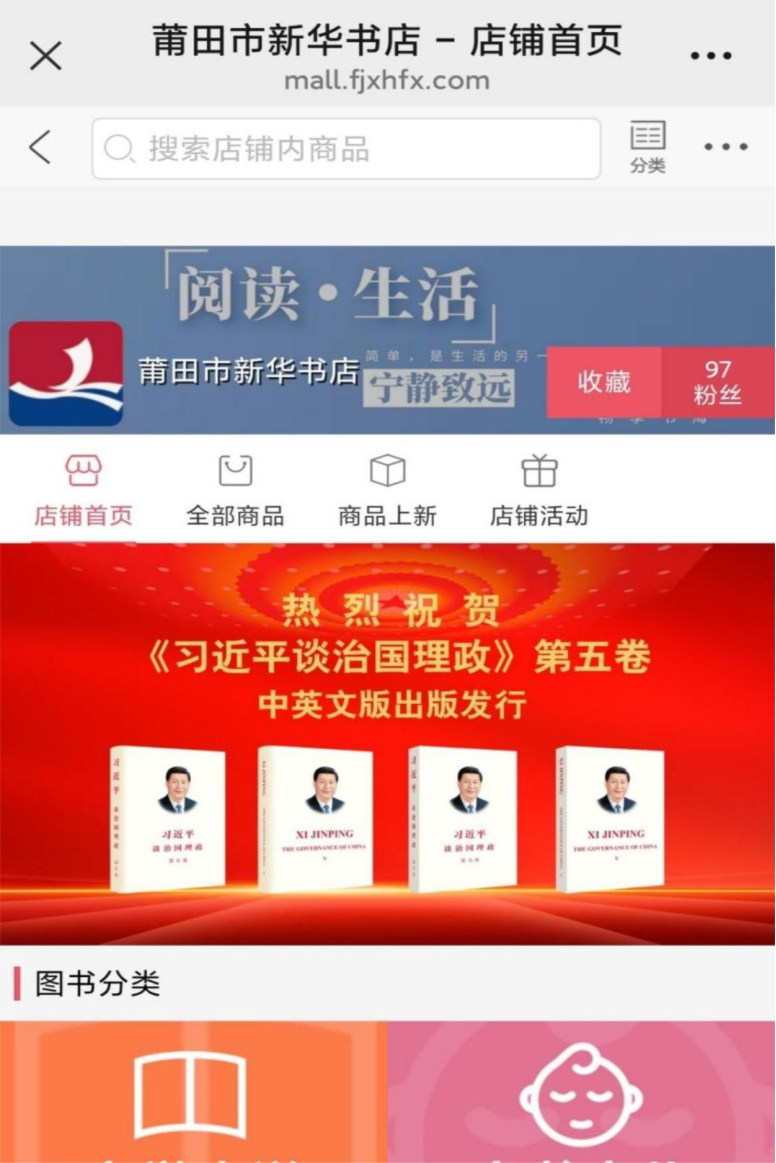Switch to the 店铺活动 tab
Screen dimensions: 776x1163
539,491
